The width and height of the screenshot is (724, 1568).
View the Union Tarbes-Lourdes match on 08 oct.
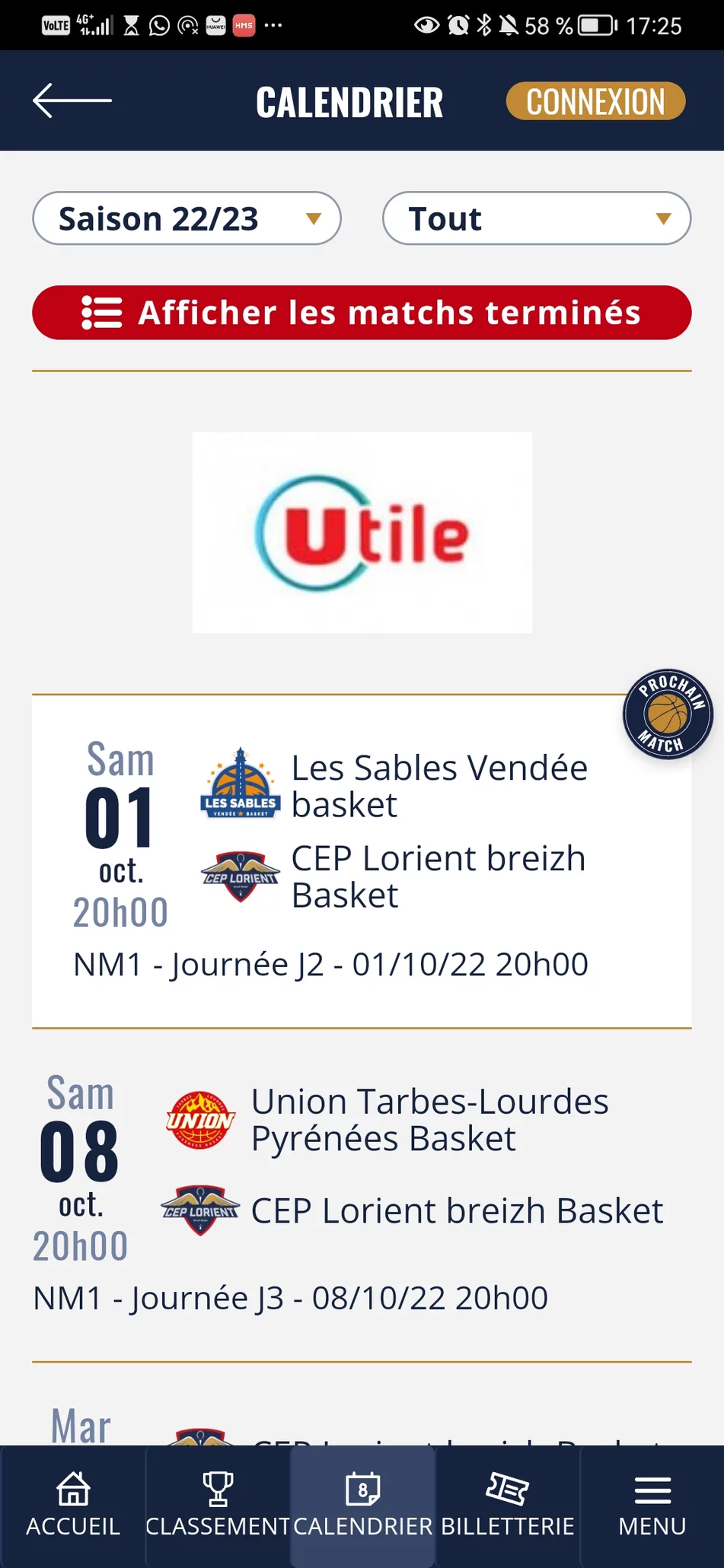(x=362, y=1194)
